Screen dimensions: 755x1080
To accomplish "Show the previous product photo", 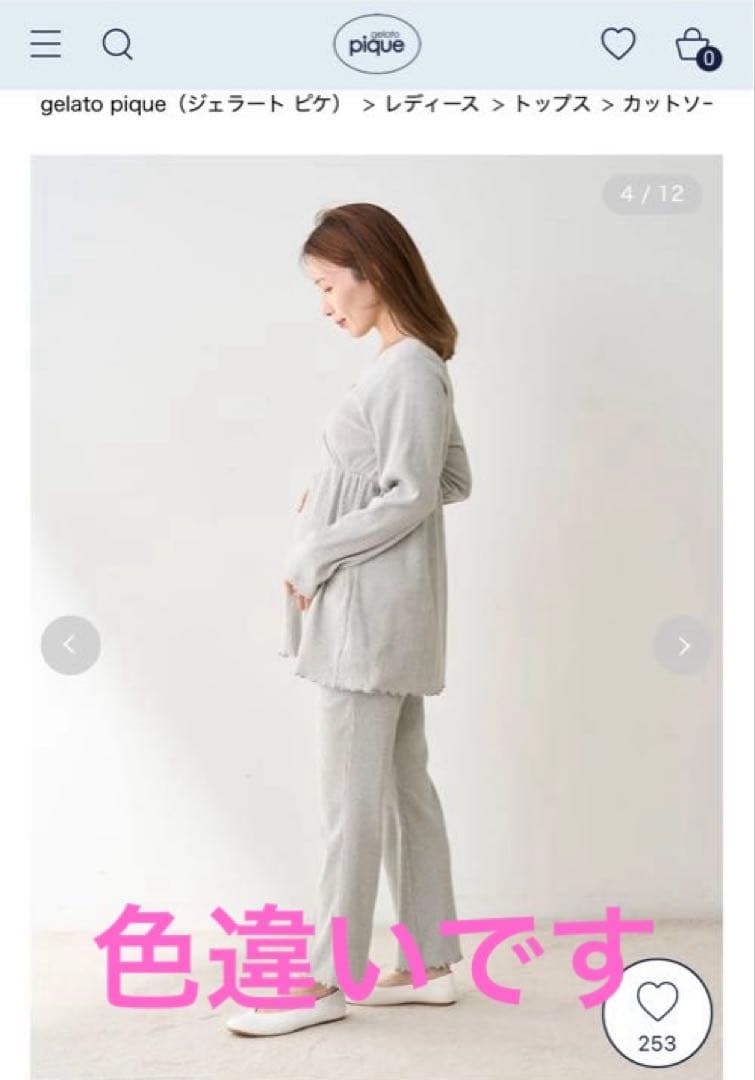I will (70, 645).
